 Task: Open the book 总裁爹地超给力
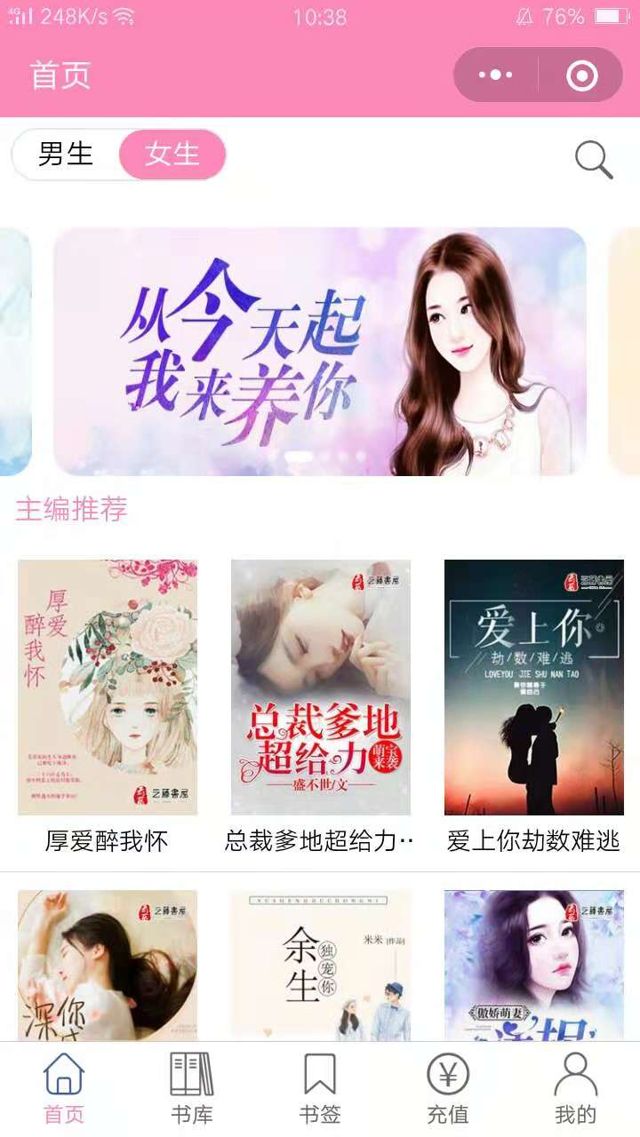(x=320, y=687)
